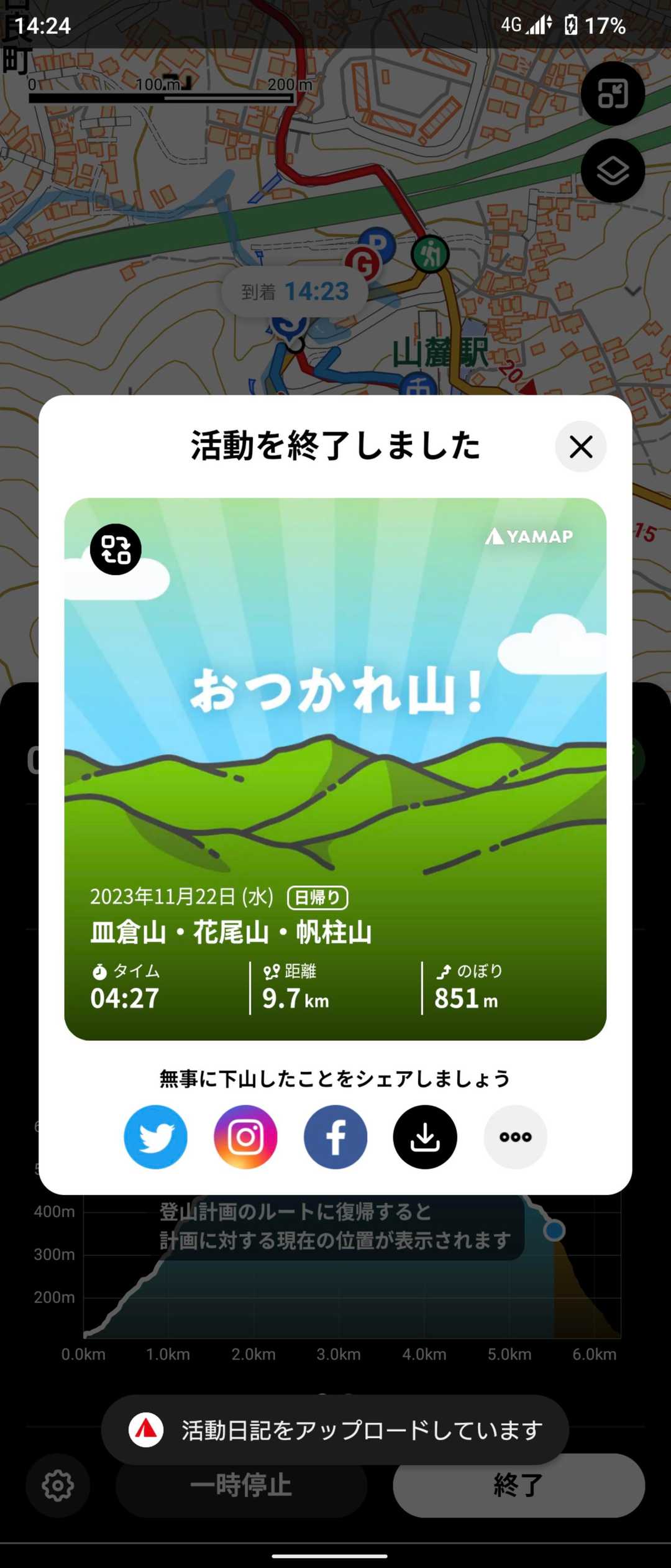
Task: Share the activity on Twitter
Action: tap(155, 1137)
